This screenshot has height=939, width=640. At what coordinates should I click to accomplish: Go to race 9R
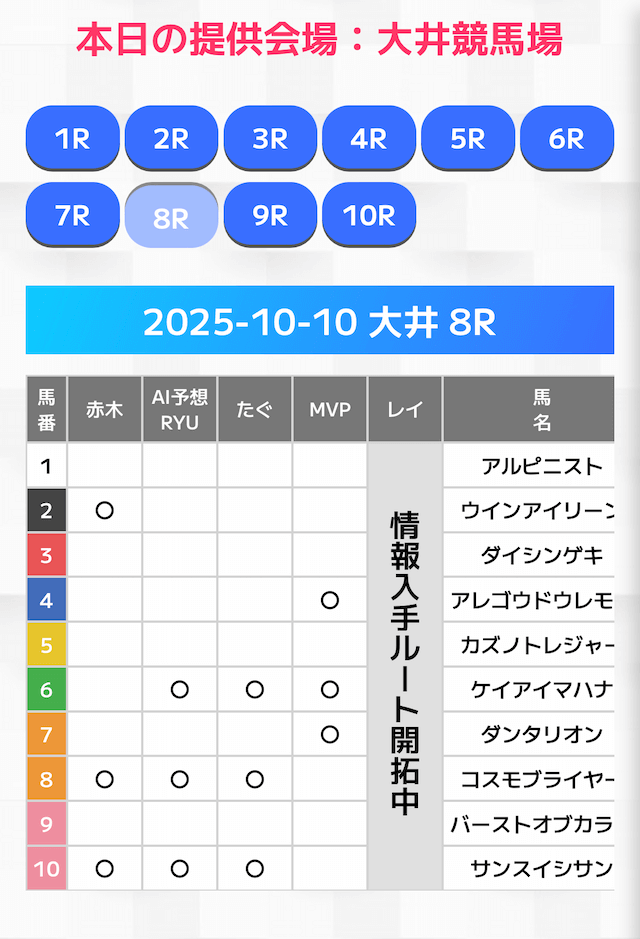pyautogui.click(x=270, y=214)
